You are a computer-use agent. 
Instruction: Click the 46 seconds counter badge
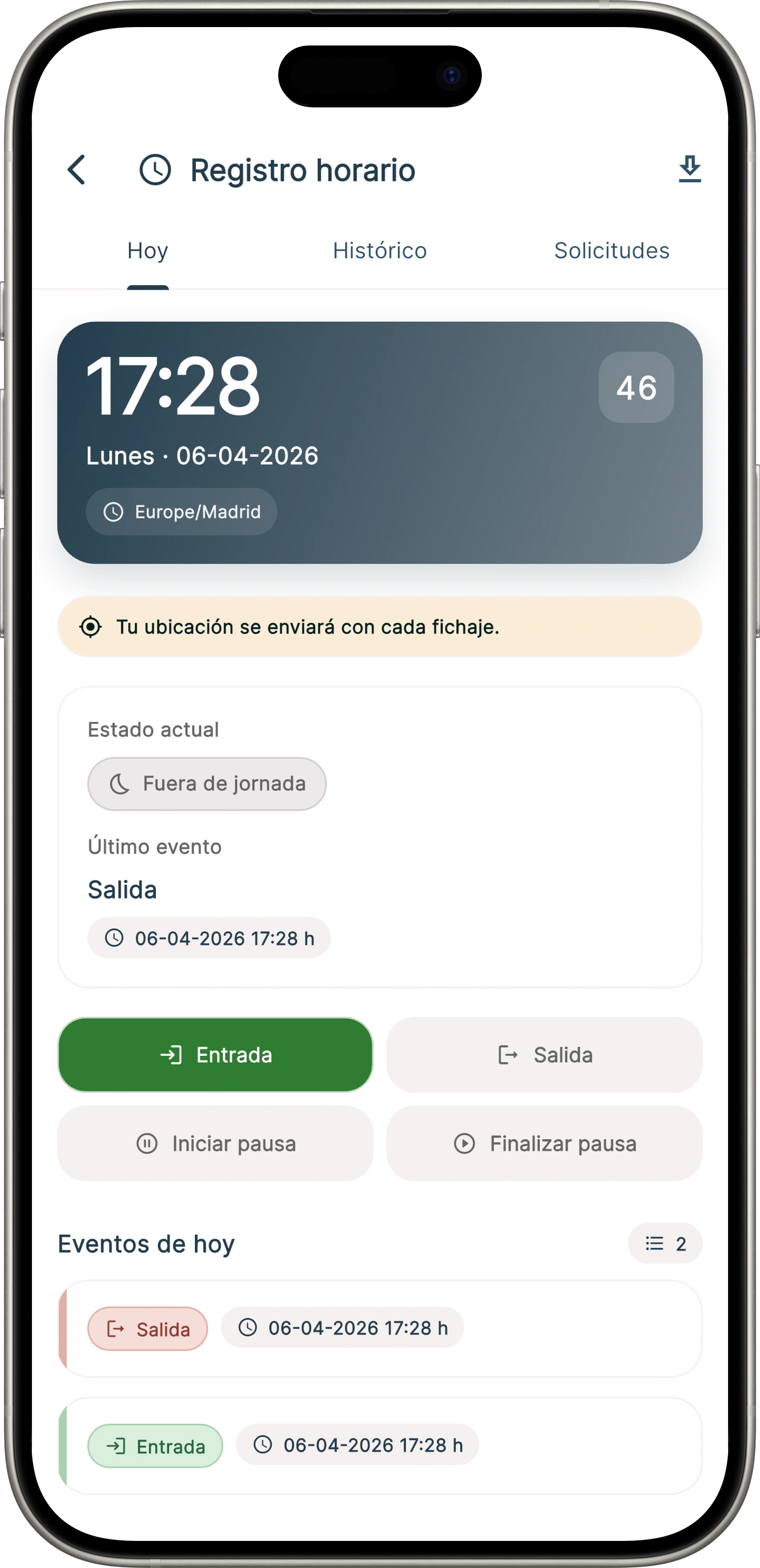click(637, 387)
